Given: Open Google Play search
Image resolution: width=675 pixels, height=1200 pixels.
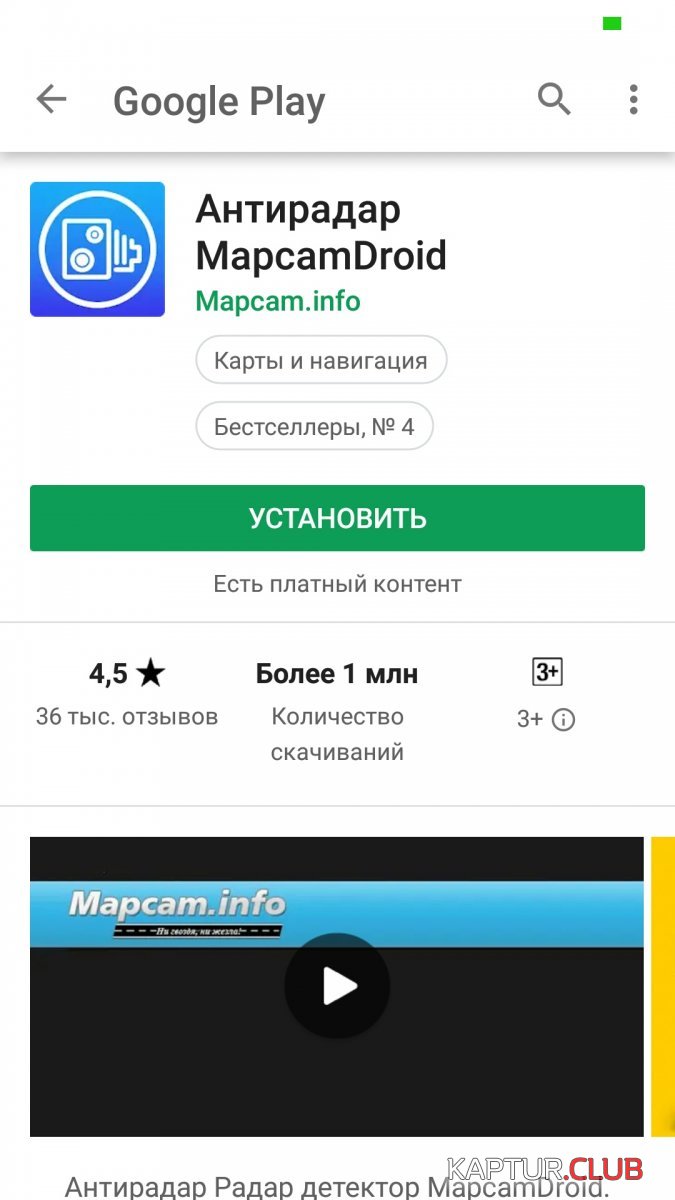Looking at the screenshot, I should coord(554,99).
